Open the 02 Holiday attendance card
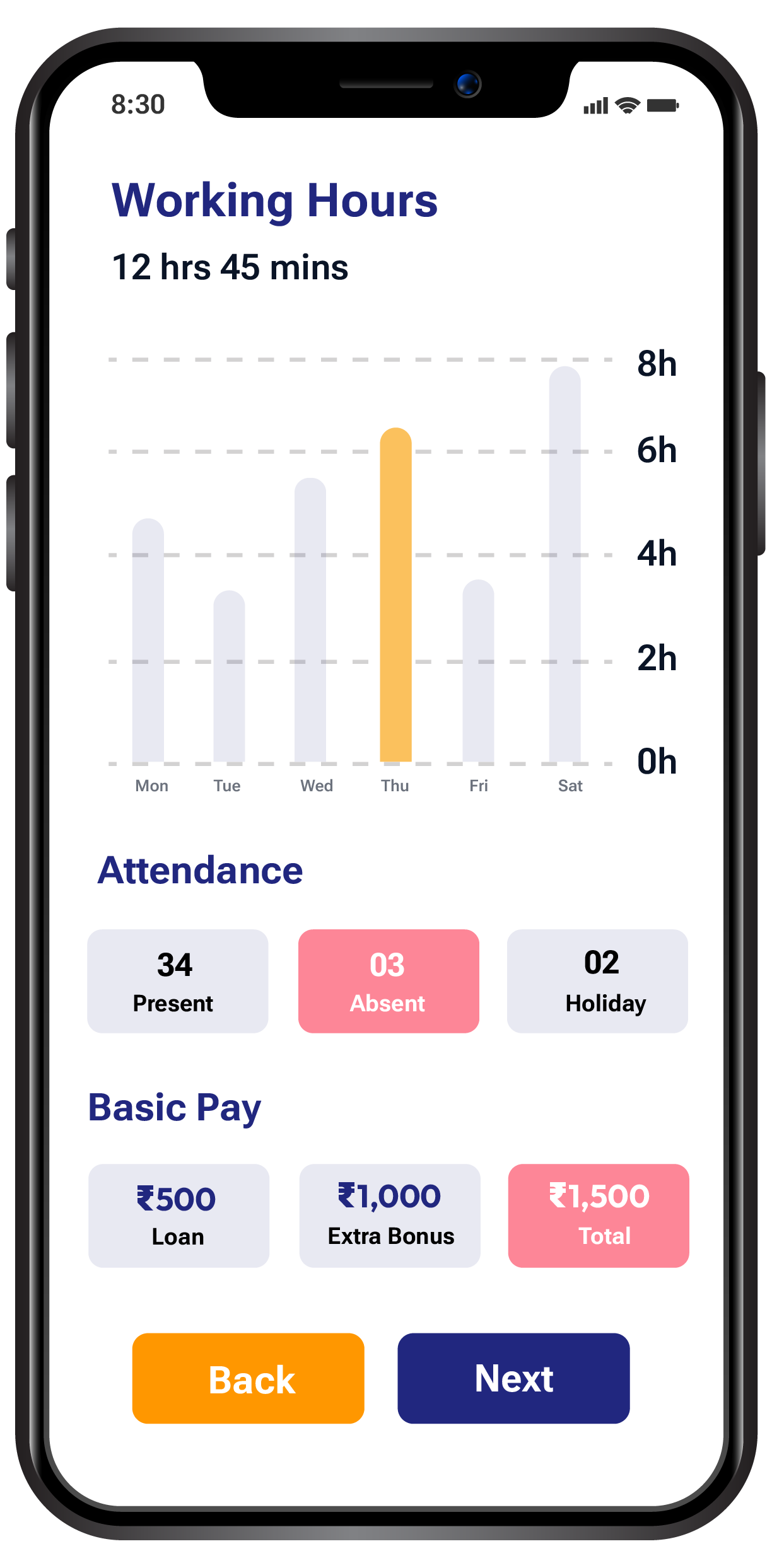 coord(597,981)
